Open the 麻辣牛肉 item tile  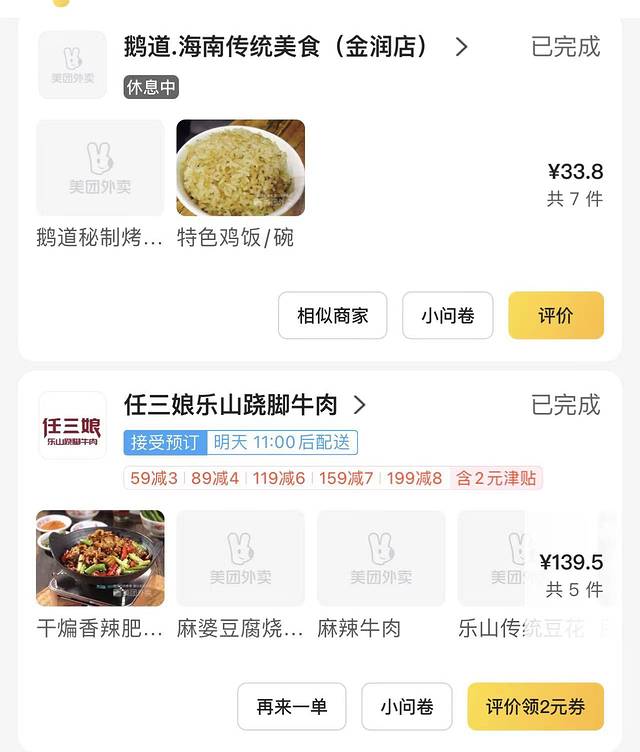(380, 558)
